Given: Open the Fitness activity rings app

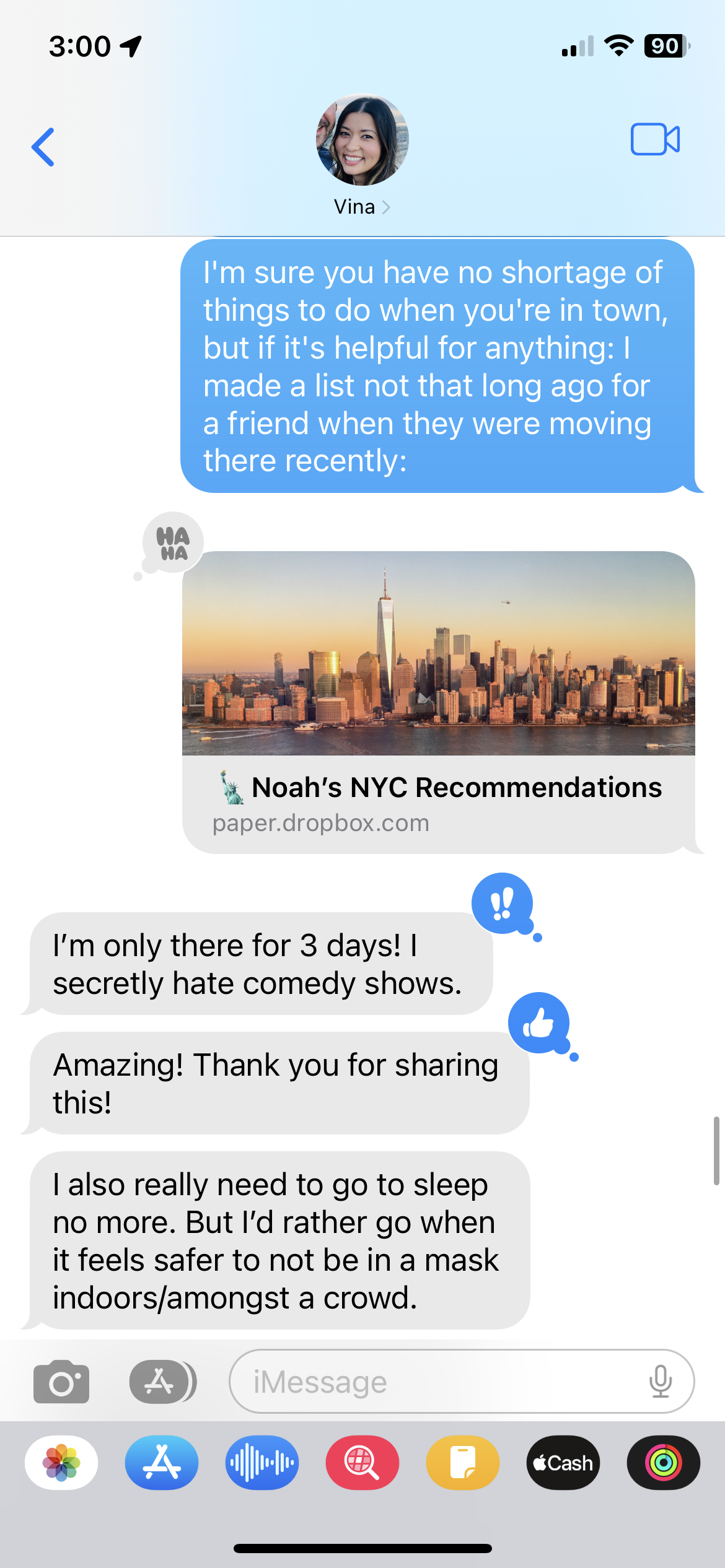Looking at the screenshot, I should pos(664,1462).
